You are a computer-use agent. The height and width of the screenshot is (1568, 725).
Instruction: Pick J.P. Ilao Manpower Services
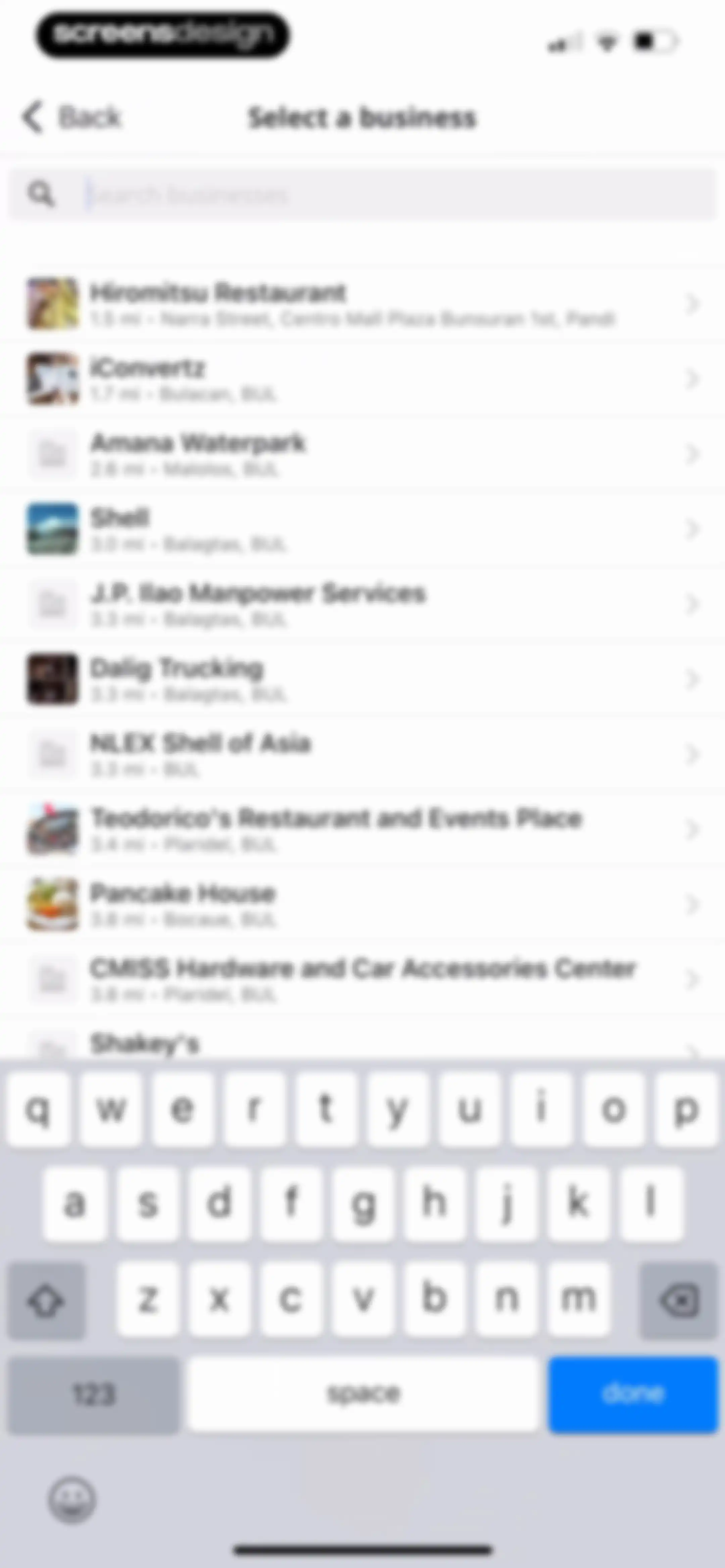[x=362, y=604]
